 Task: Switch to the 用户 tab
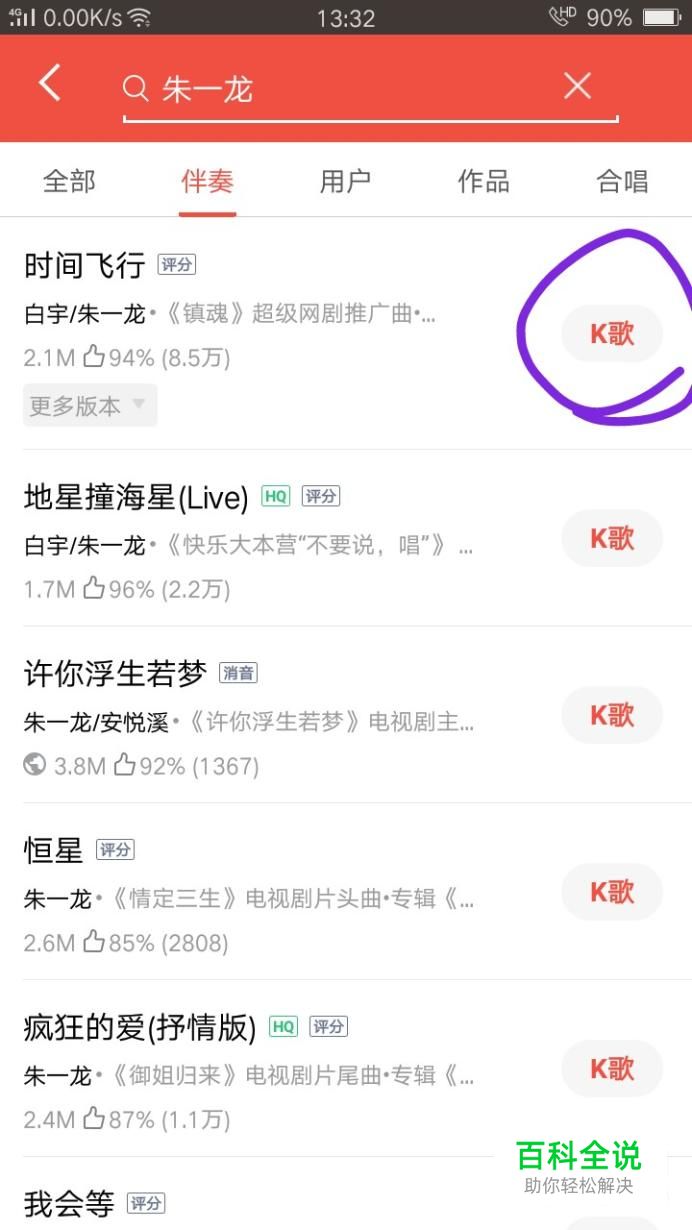pyautogui.click(x=346, y=181)
